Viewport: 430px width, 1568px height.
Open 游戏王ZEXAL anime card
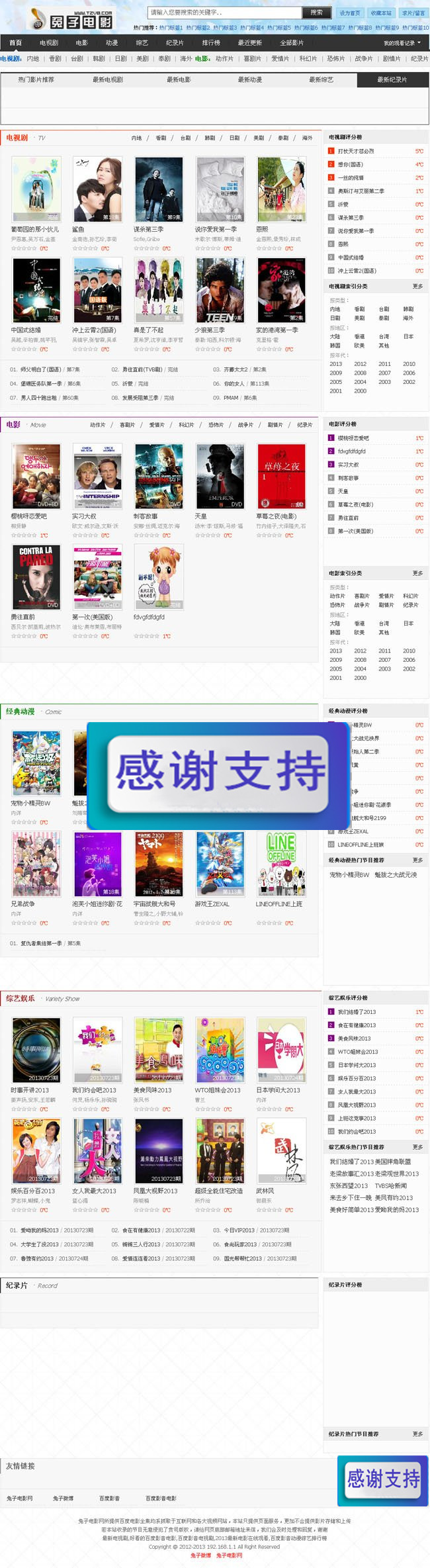point(220,864)
